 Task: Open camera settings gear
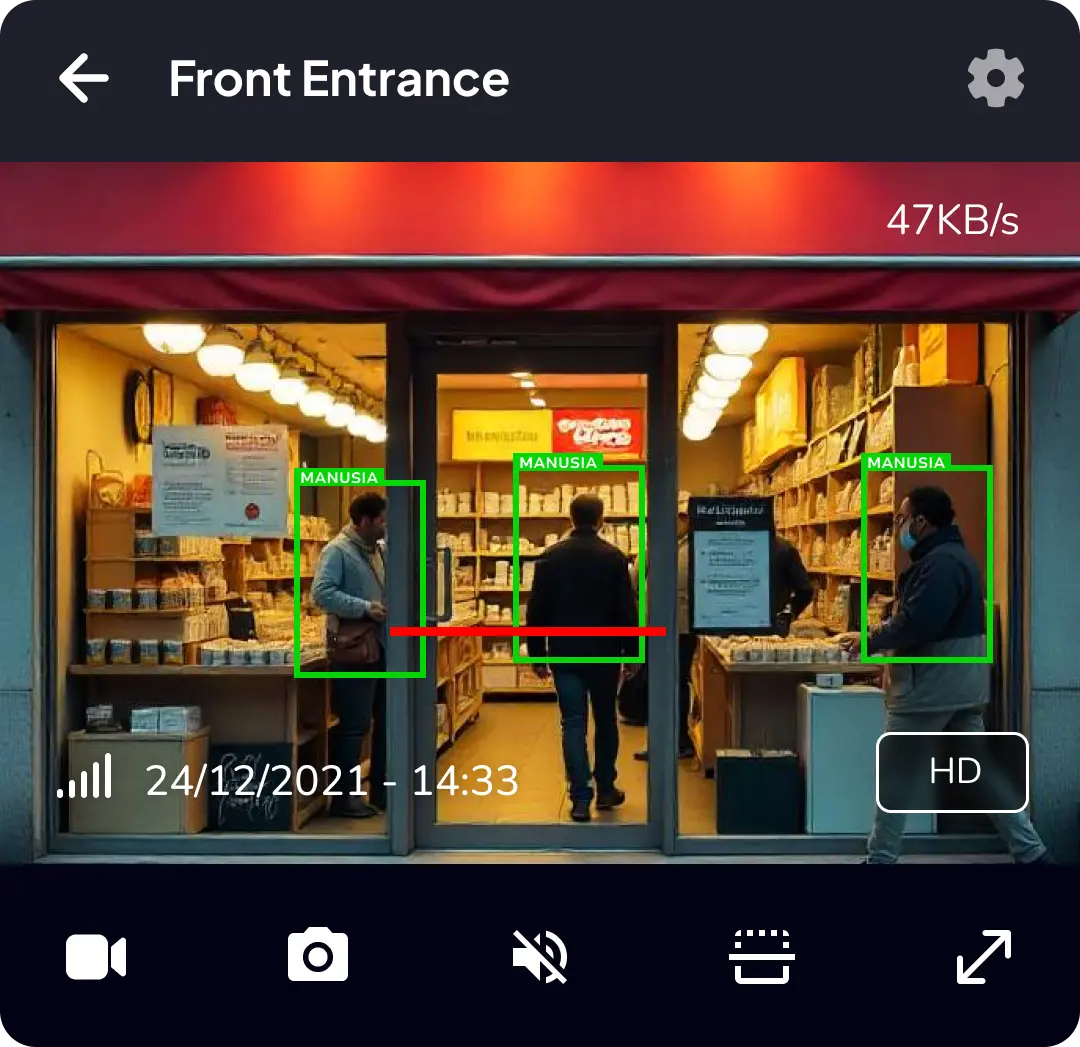pyautogui.click(x=996, y=79)
